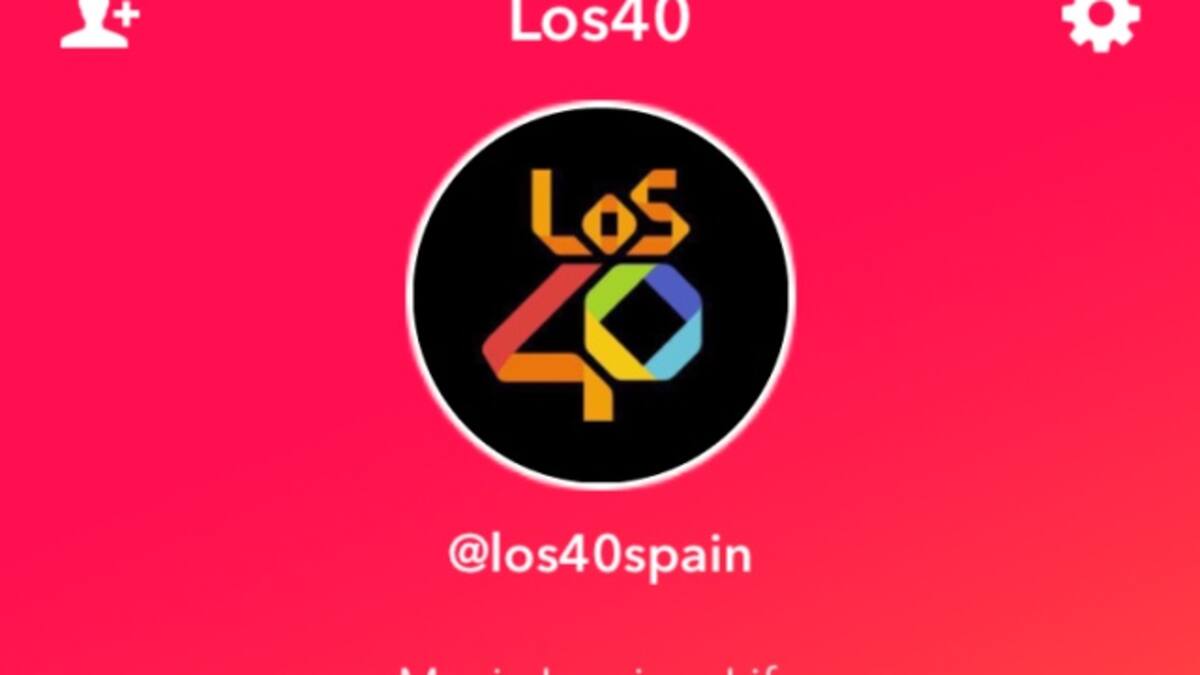This screenshot has height=675, width=1200.
Task: Tap the Los40 profile picture
Action: [600, 293]
